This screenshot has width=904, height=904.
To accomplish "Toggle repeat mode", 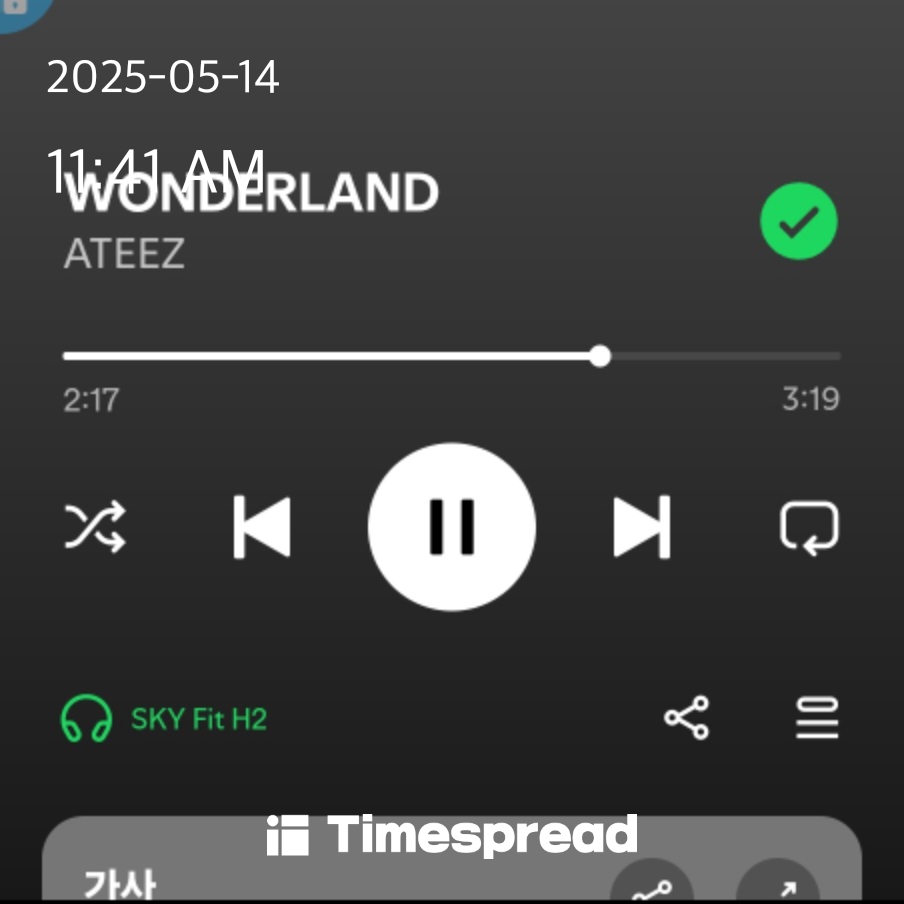I will click(x=809, y=528).
